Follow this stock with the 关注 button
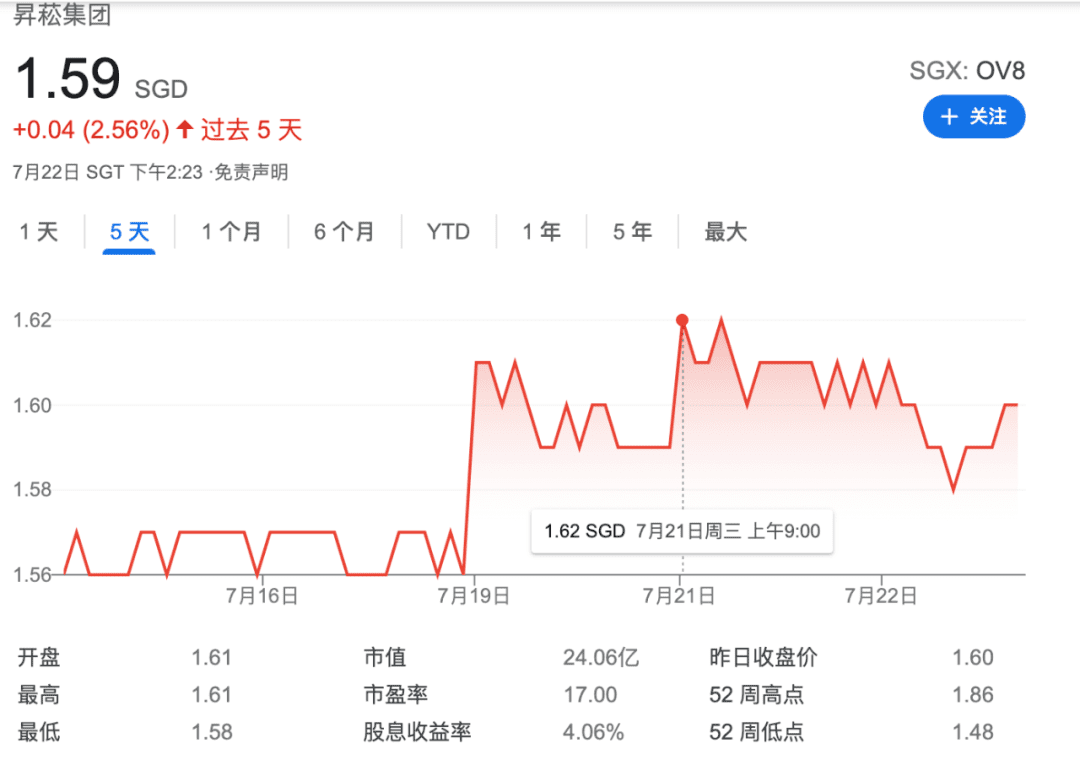Screen dimensions: 1080x776 [973, 117]
